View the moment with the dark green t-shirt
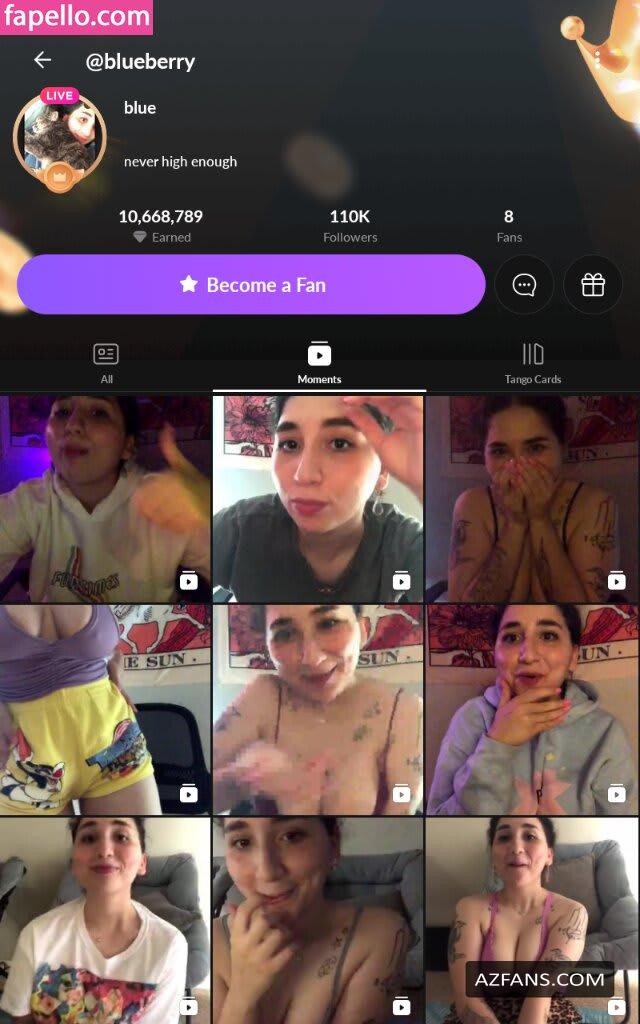Screen dimensions: 640x1024 click(x=319, y=499)
